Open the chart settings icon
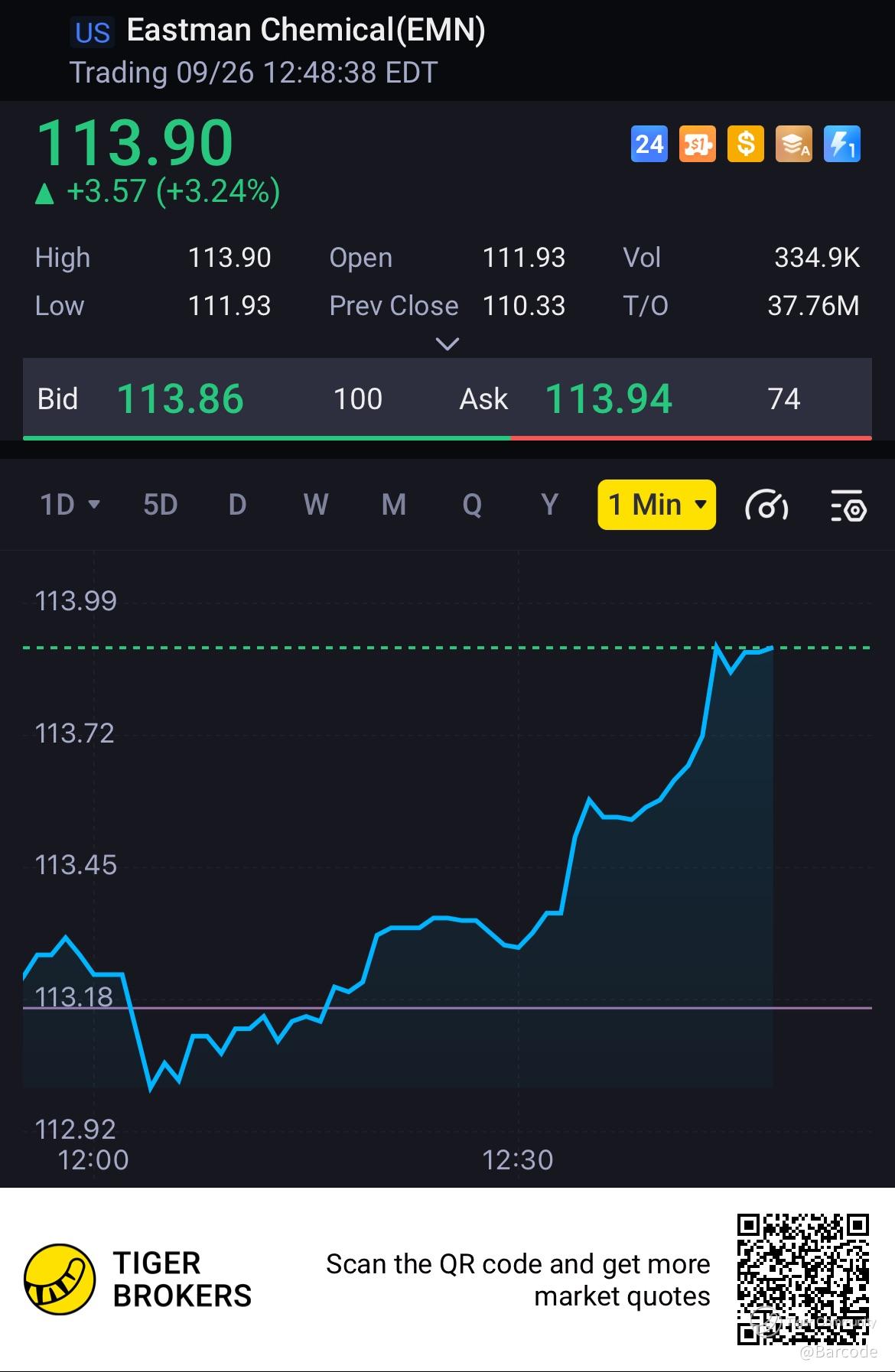The height and width of the screenshot is (1372, 895). (x=848, y=506)
